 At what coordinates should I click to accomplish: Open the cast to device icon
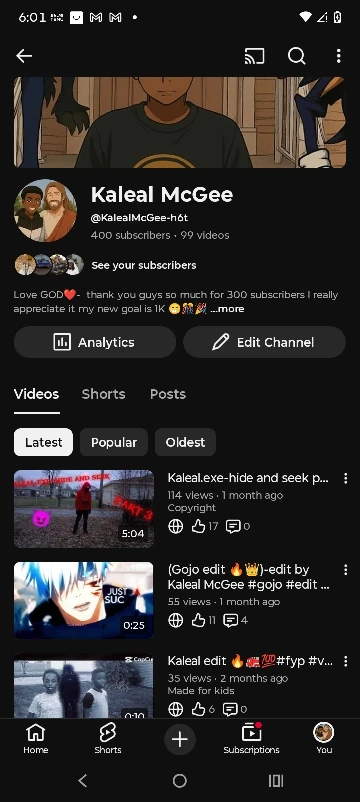(254, 56)
